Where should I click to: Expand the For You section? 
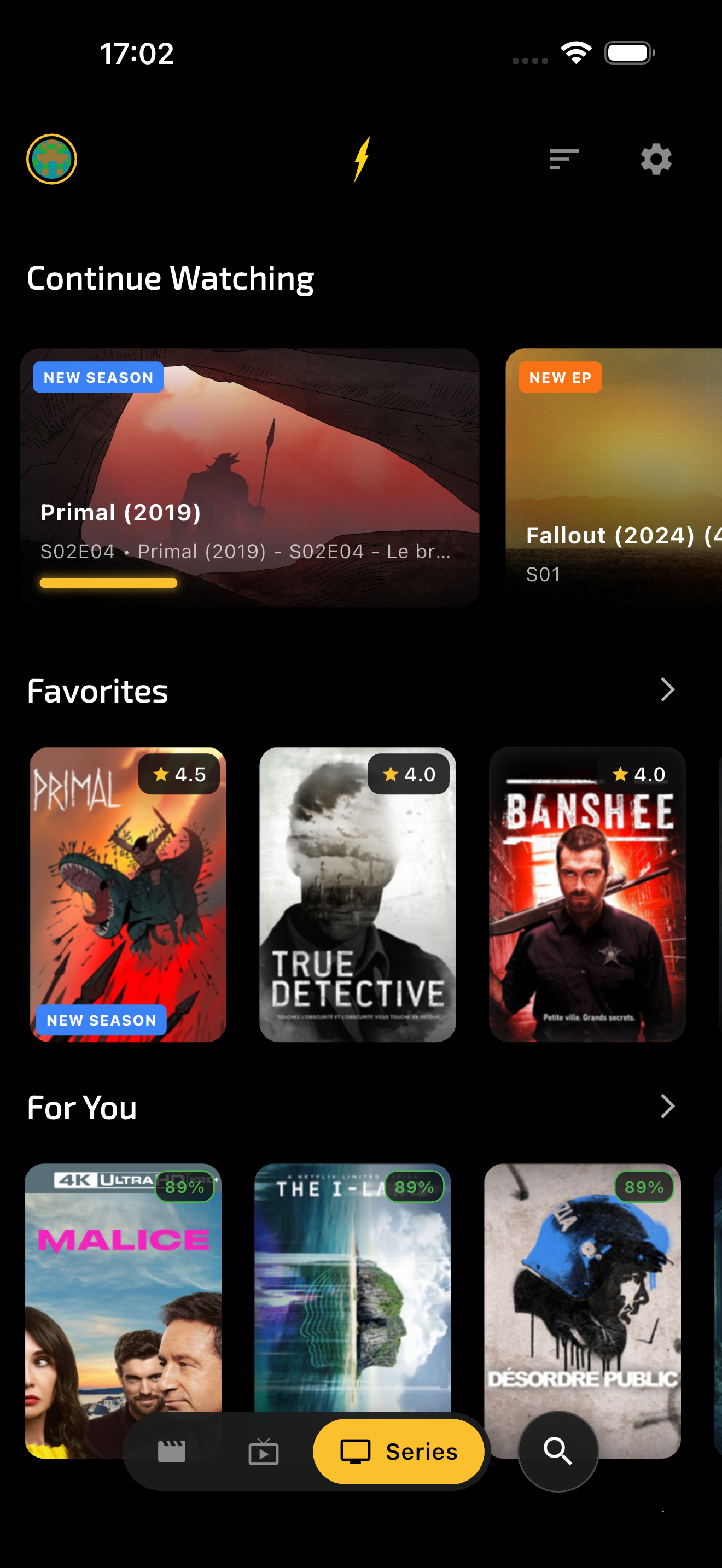667,1106
